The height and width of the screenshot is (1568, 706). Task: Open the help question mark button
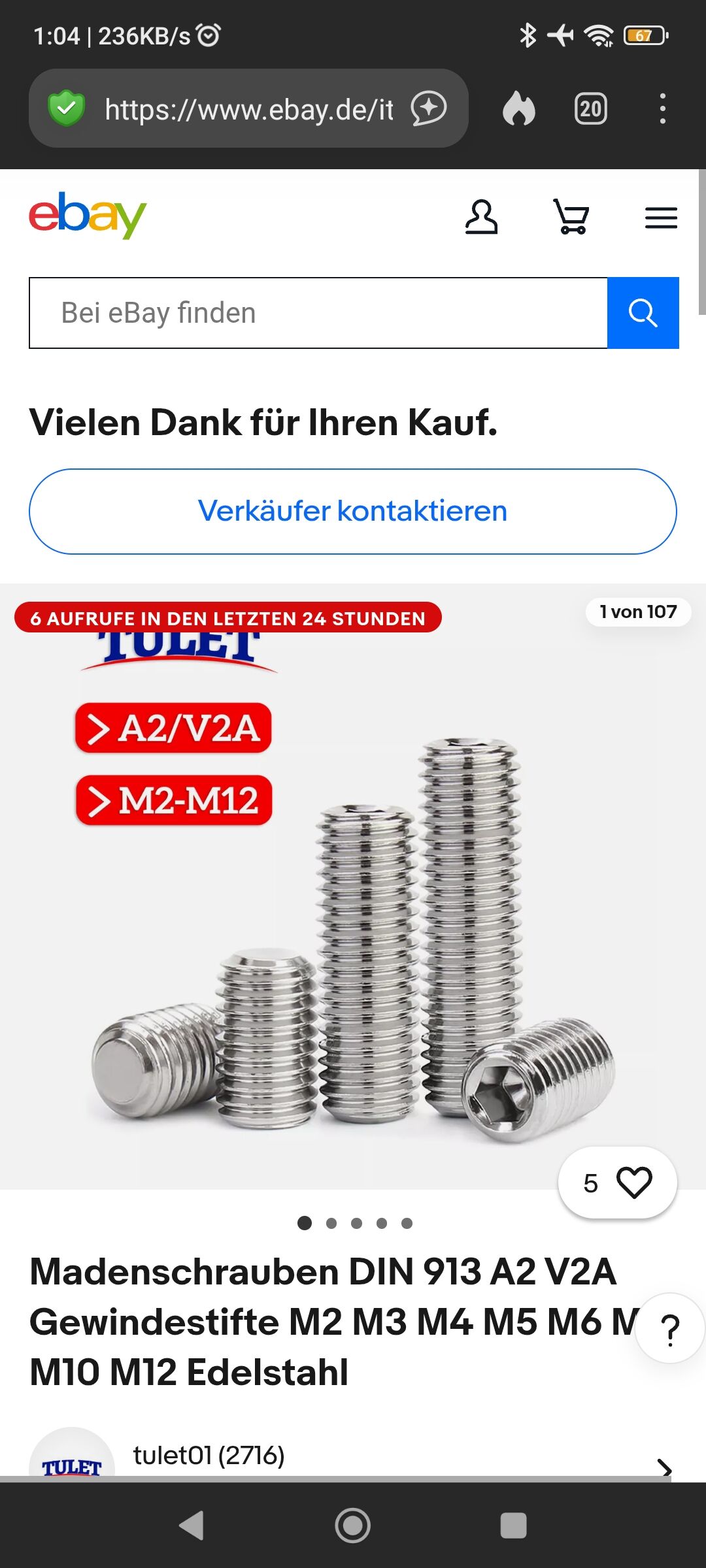[x=670, y=1329]
